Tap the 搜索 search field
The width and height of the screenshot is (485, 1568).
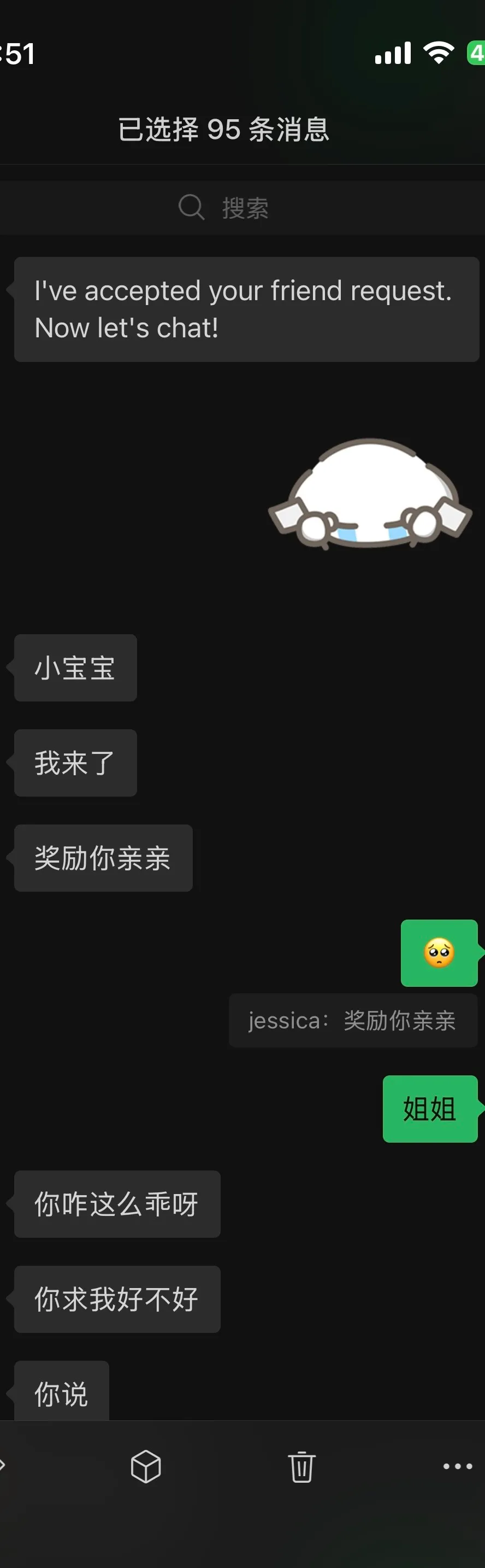point(242,208)
